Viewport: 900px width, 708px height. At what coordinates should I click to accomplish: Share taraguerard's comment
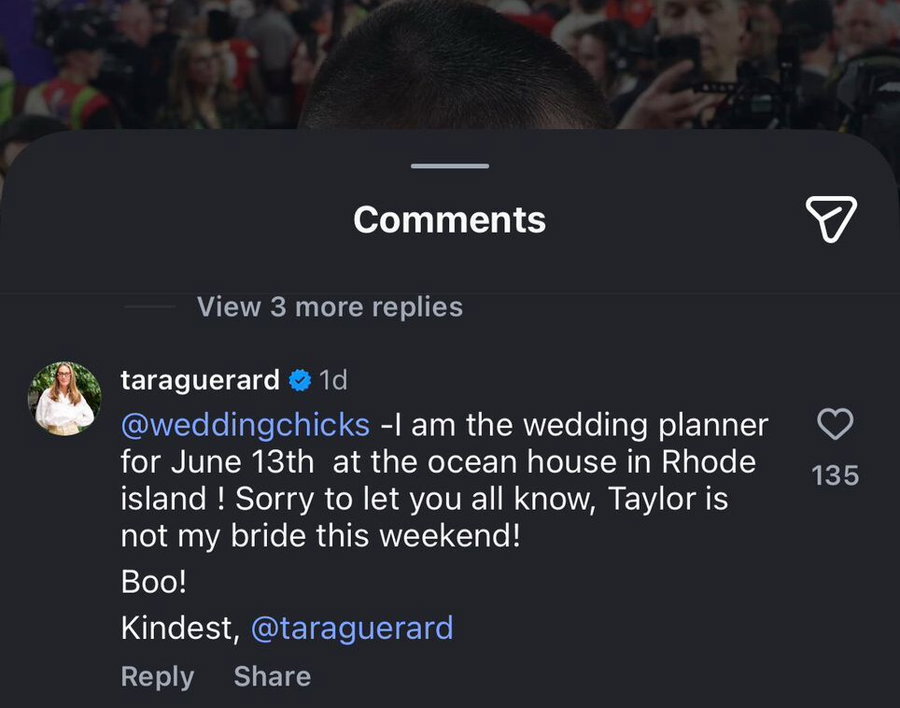coord(272,676)
